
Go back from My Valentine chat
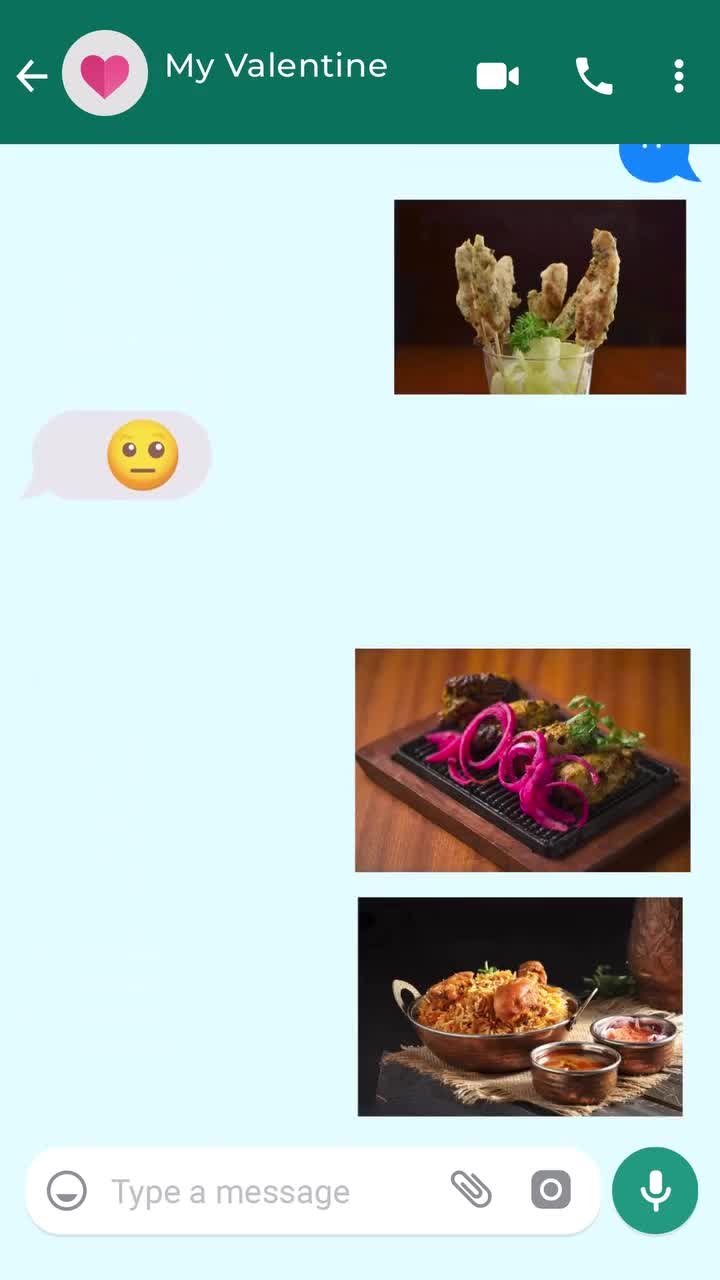pos(32,75)
